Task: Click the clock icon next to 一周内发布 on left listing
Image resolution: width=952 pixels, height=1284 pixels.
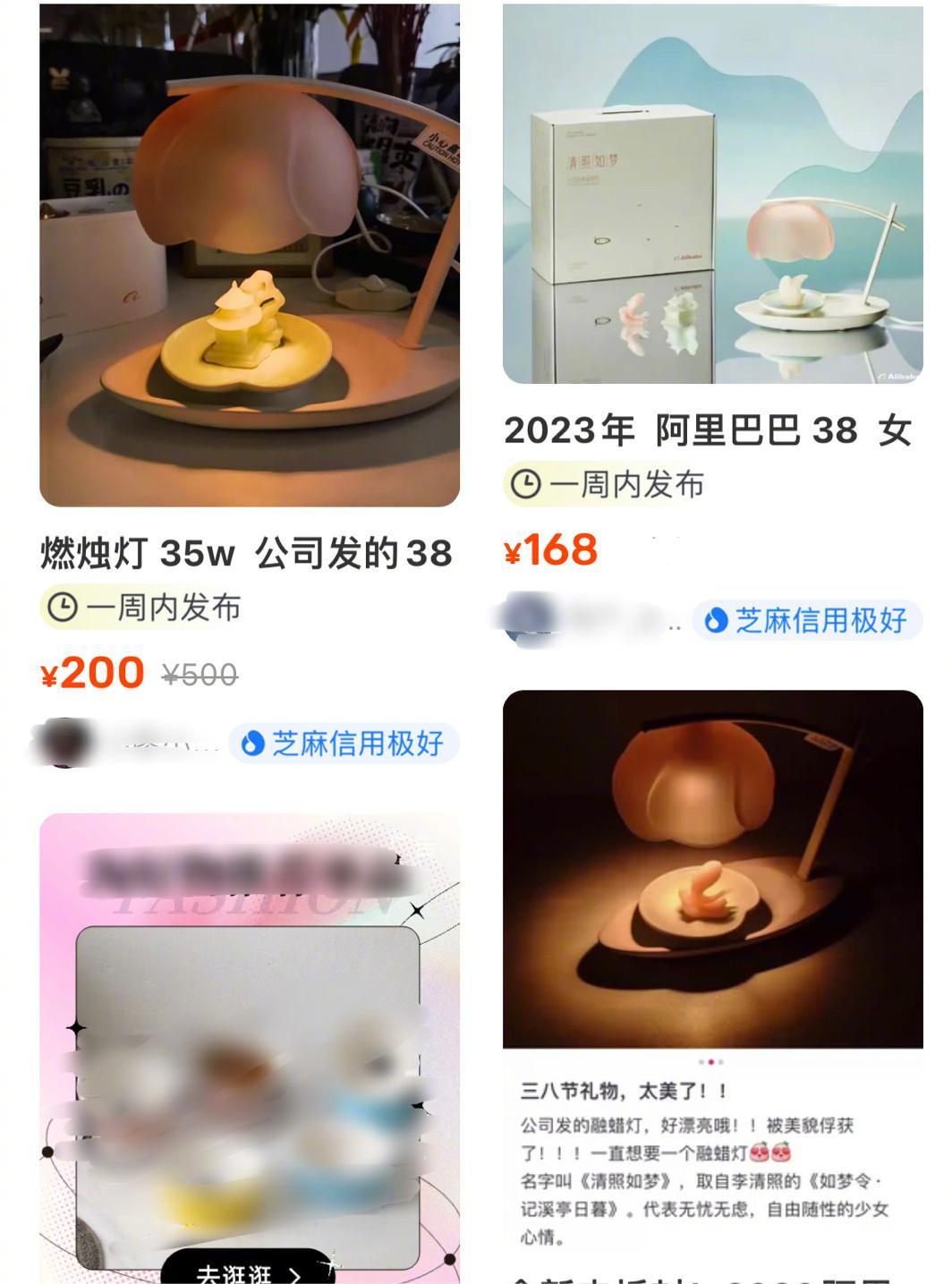Action: point(62,609)
